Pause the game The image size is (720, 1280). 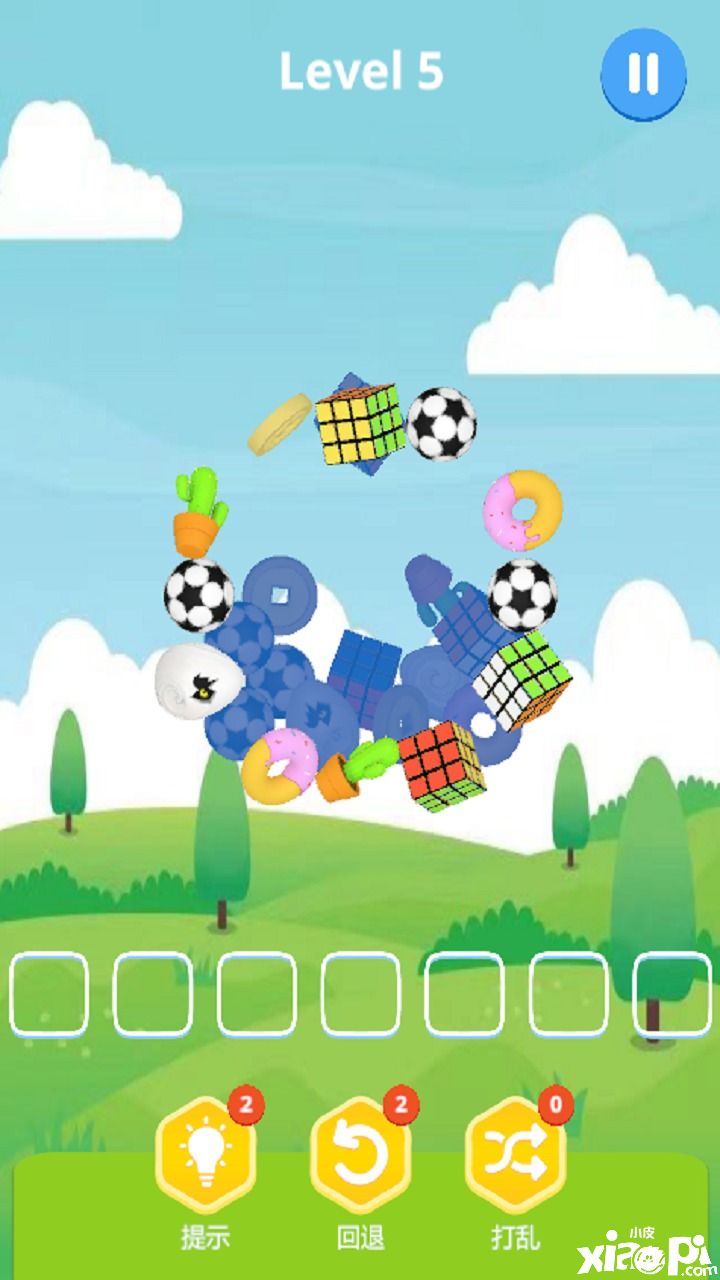coord(643,73)
